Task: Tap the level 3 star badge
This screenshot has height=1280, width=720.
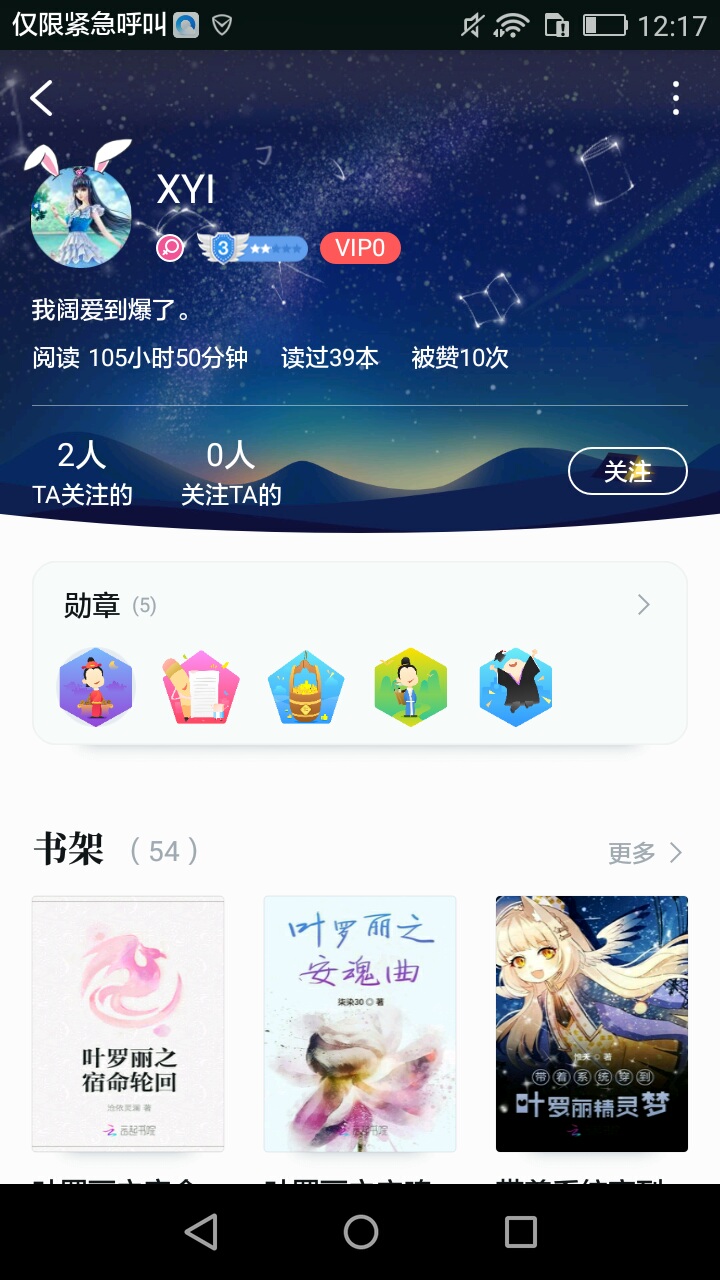Action: pos(252,248)
